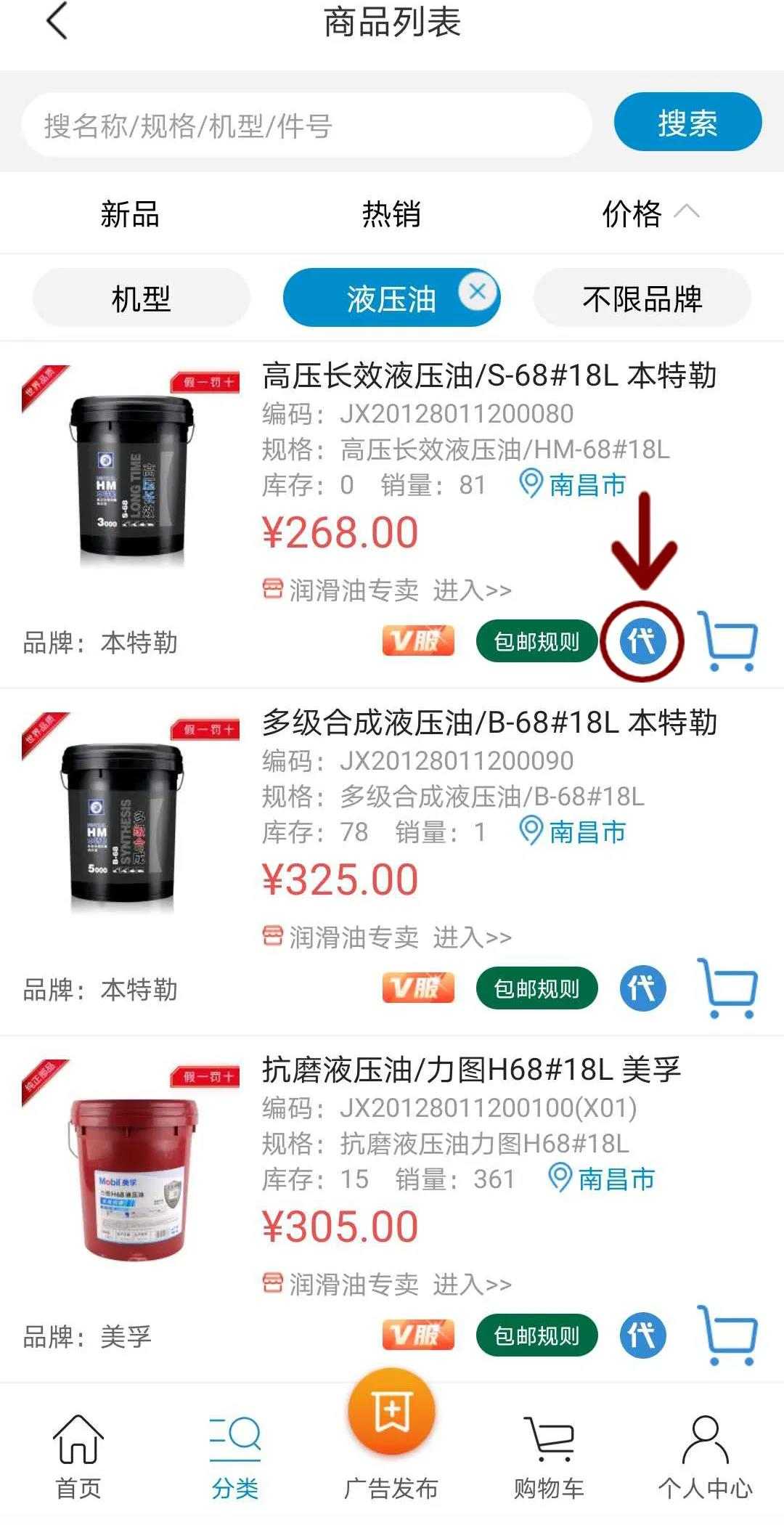Add 高压长效液压油 to the cart

tap(728, 641)
